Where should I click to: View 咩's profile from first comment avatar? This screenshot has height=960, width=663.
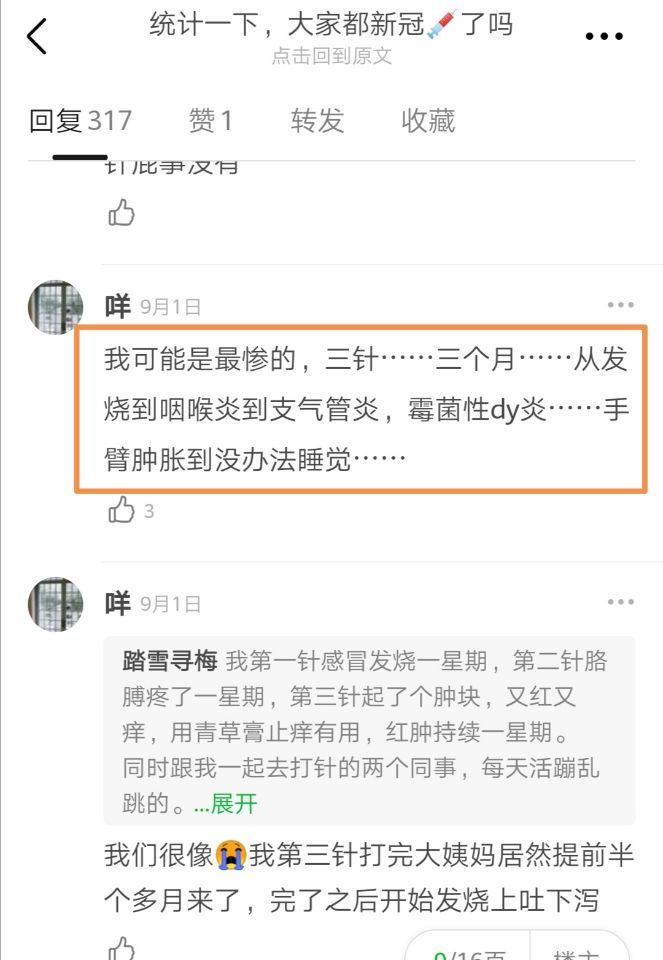tap(55, 307)
